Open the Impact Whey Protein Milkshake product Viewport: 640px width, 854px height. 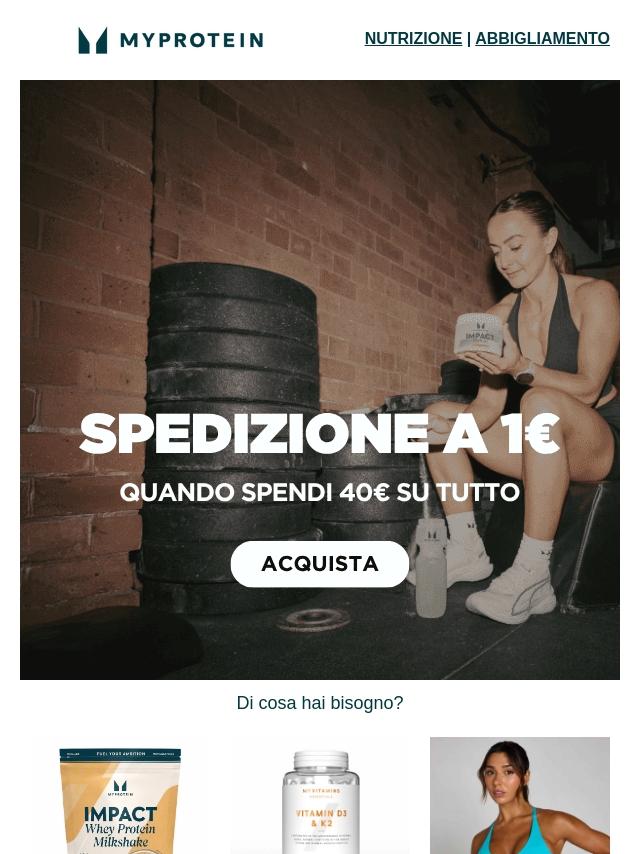[x=120, y=796]
